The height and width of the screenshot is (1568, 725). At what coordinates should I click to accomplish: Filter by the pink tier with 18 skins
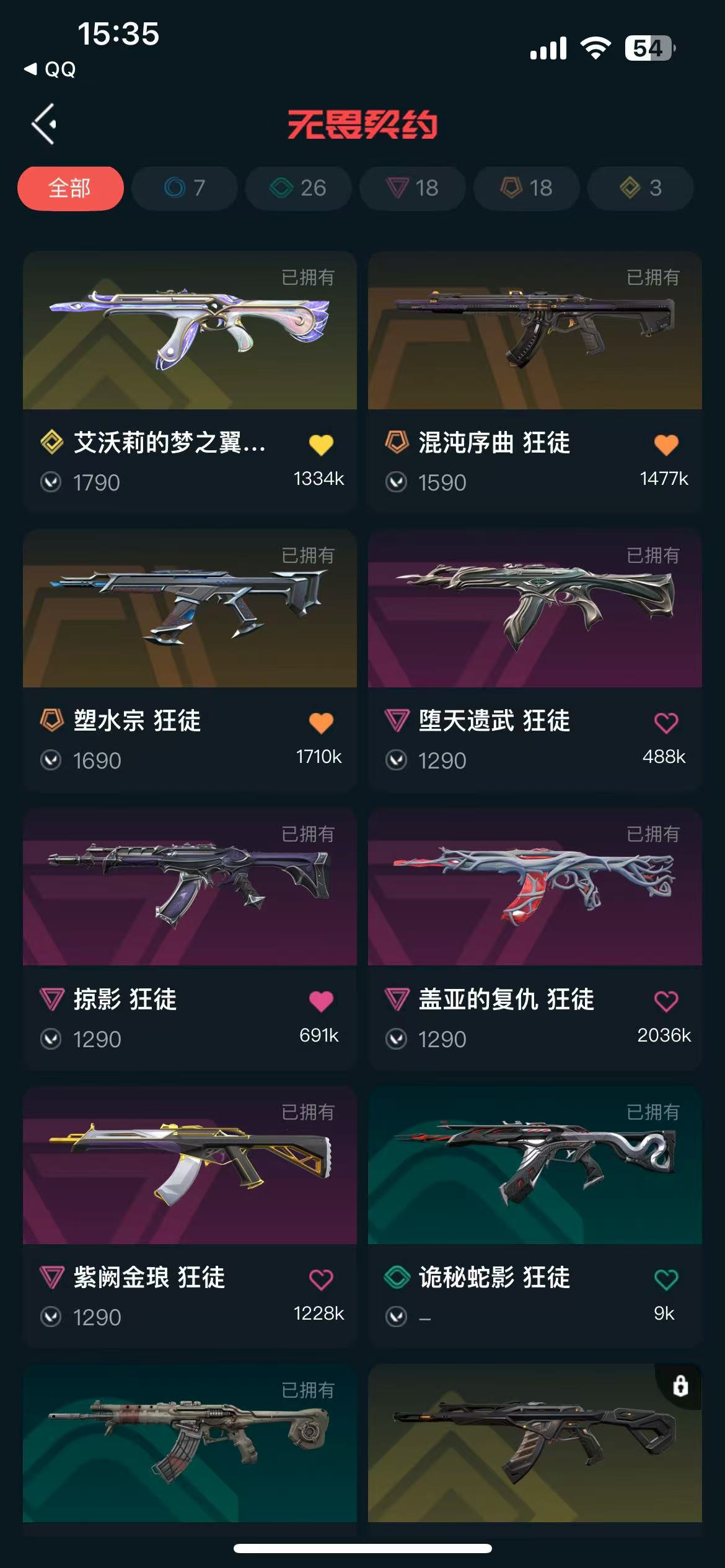click(412, 188)
